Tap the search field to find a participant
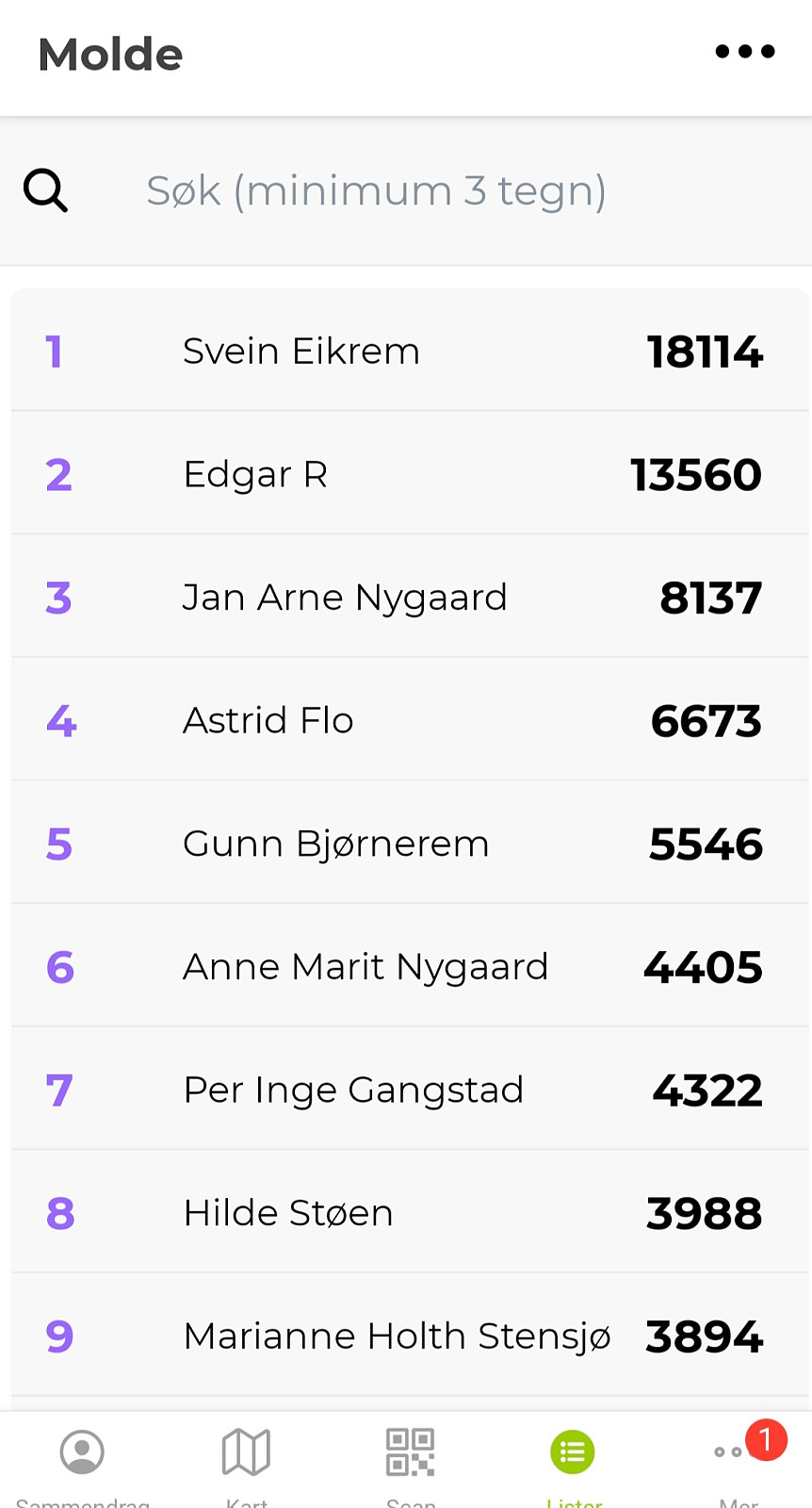Screen dimensions: 812x1508 pos(406,191)
